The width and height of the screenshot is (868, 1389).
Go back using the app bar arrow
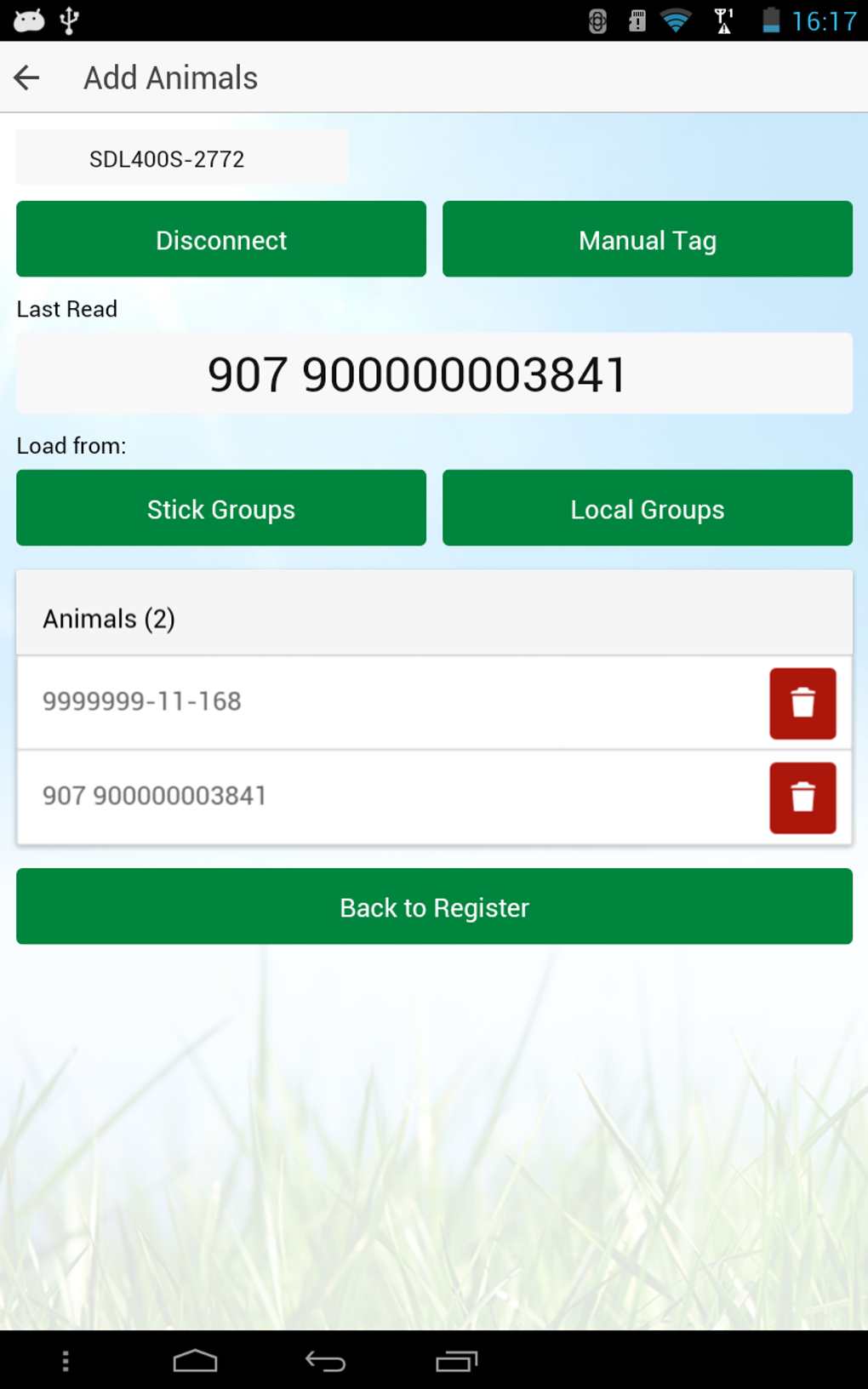pos(27,77)
